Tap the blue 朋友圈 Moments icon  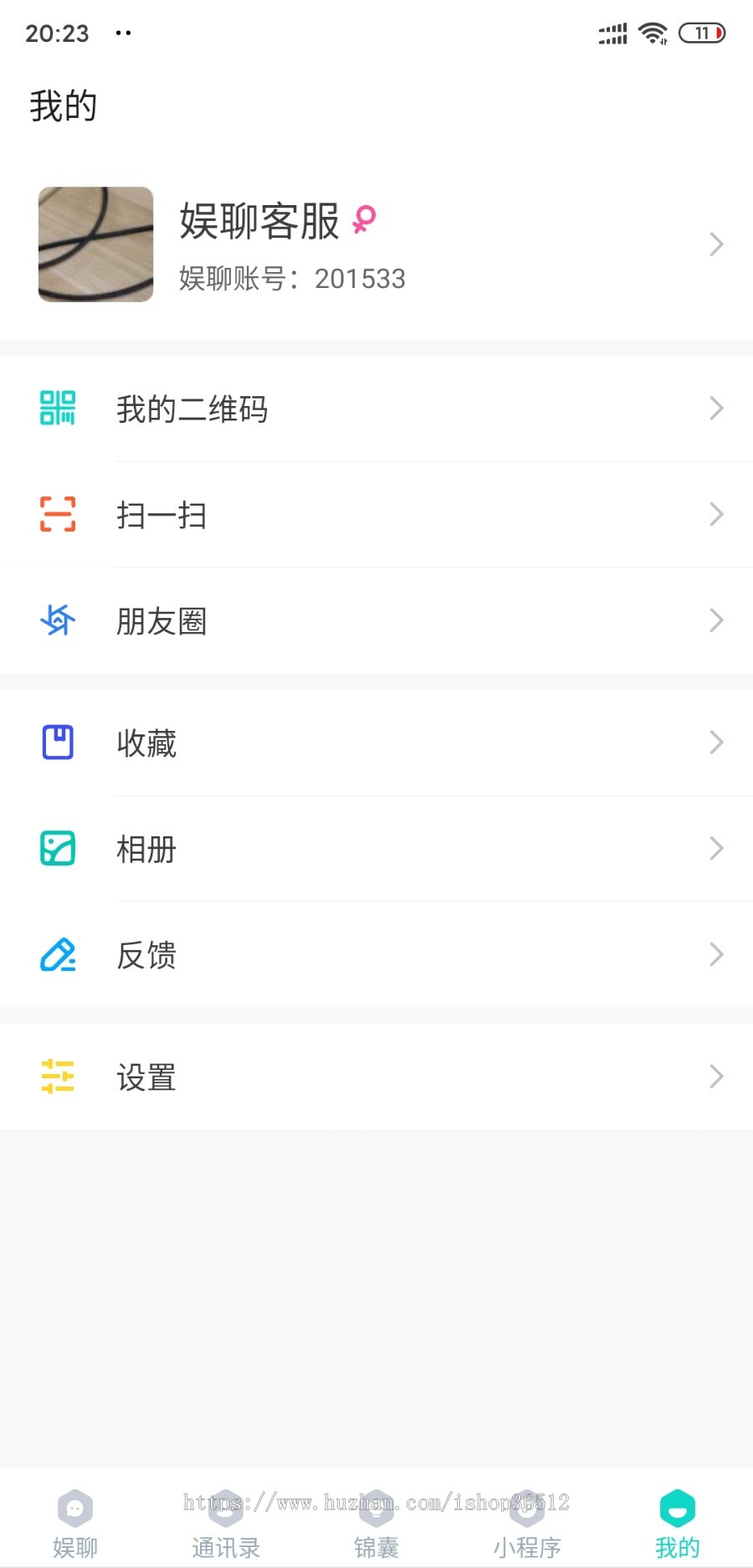[x=57, y=620]
